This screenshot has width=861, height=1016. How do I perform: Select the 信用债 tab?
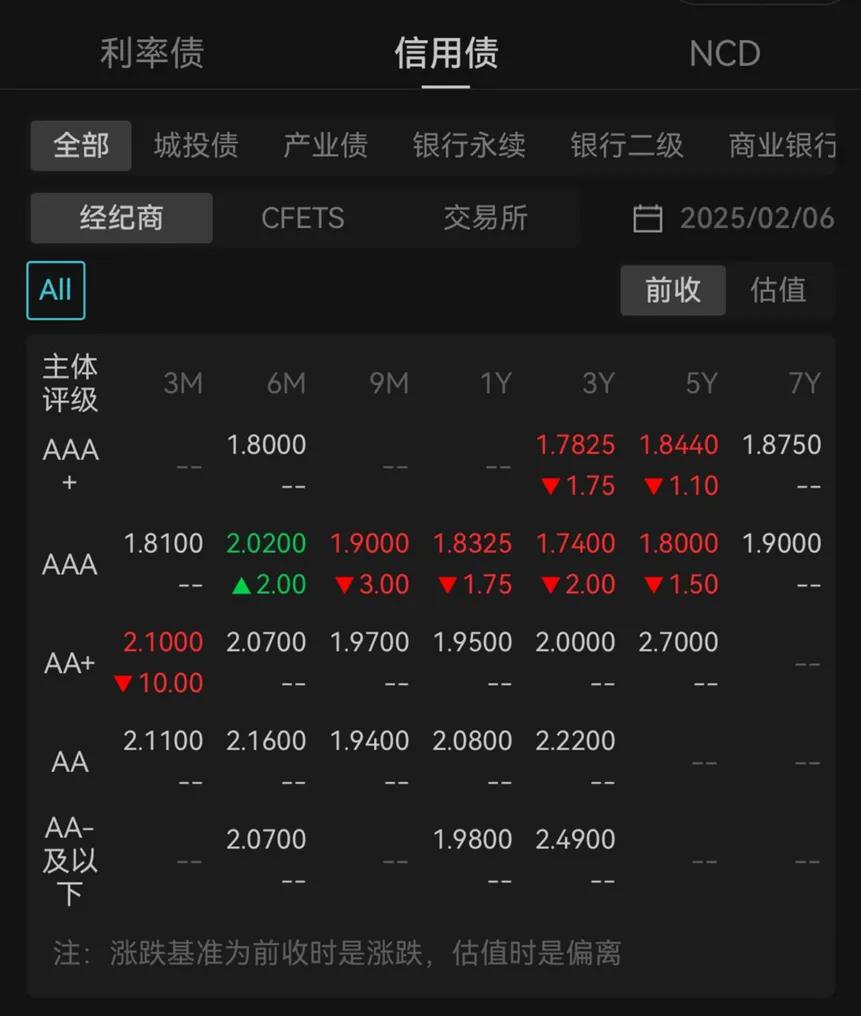447,54
